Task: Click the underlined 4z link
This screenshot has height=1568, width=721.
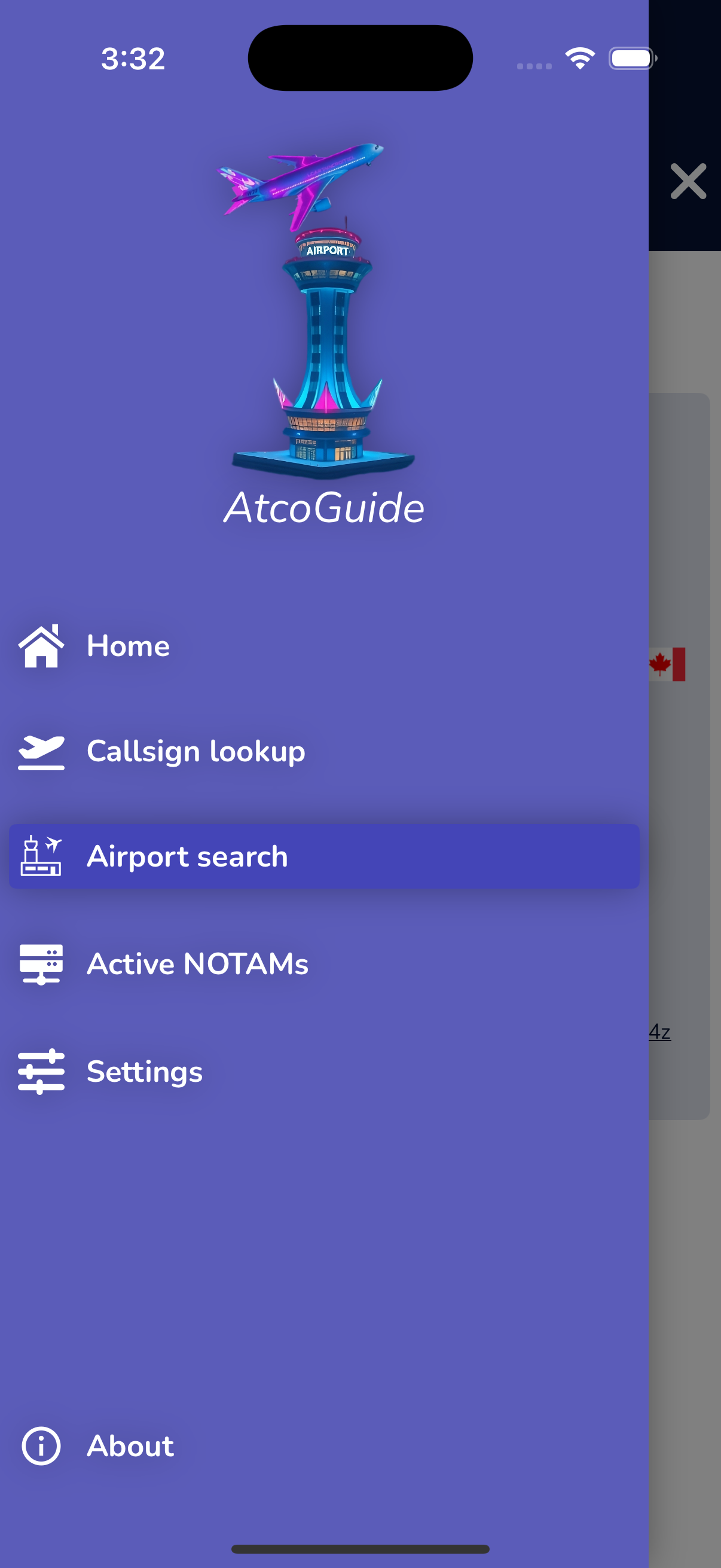Action: 660,1030
